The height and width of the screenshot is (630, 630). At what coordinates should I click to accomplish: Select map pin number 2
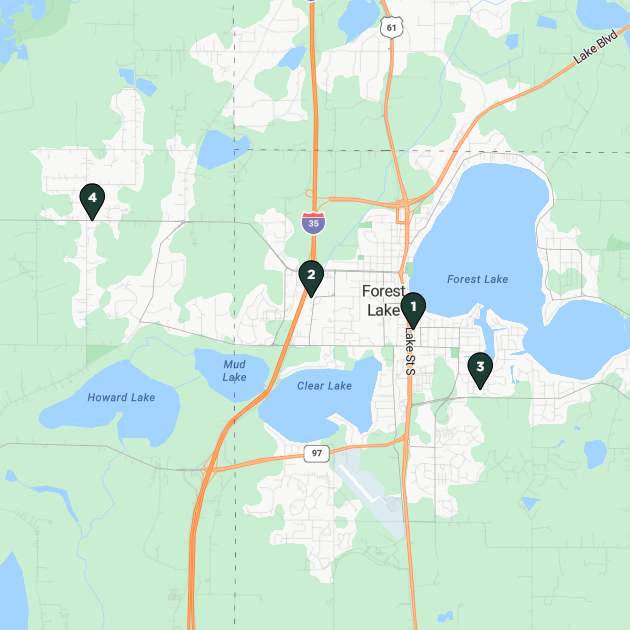[x=311, y=276]
